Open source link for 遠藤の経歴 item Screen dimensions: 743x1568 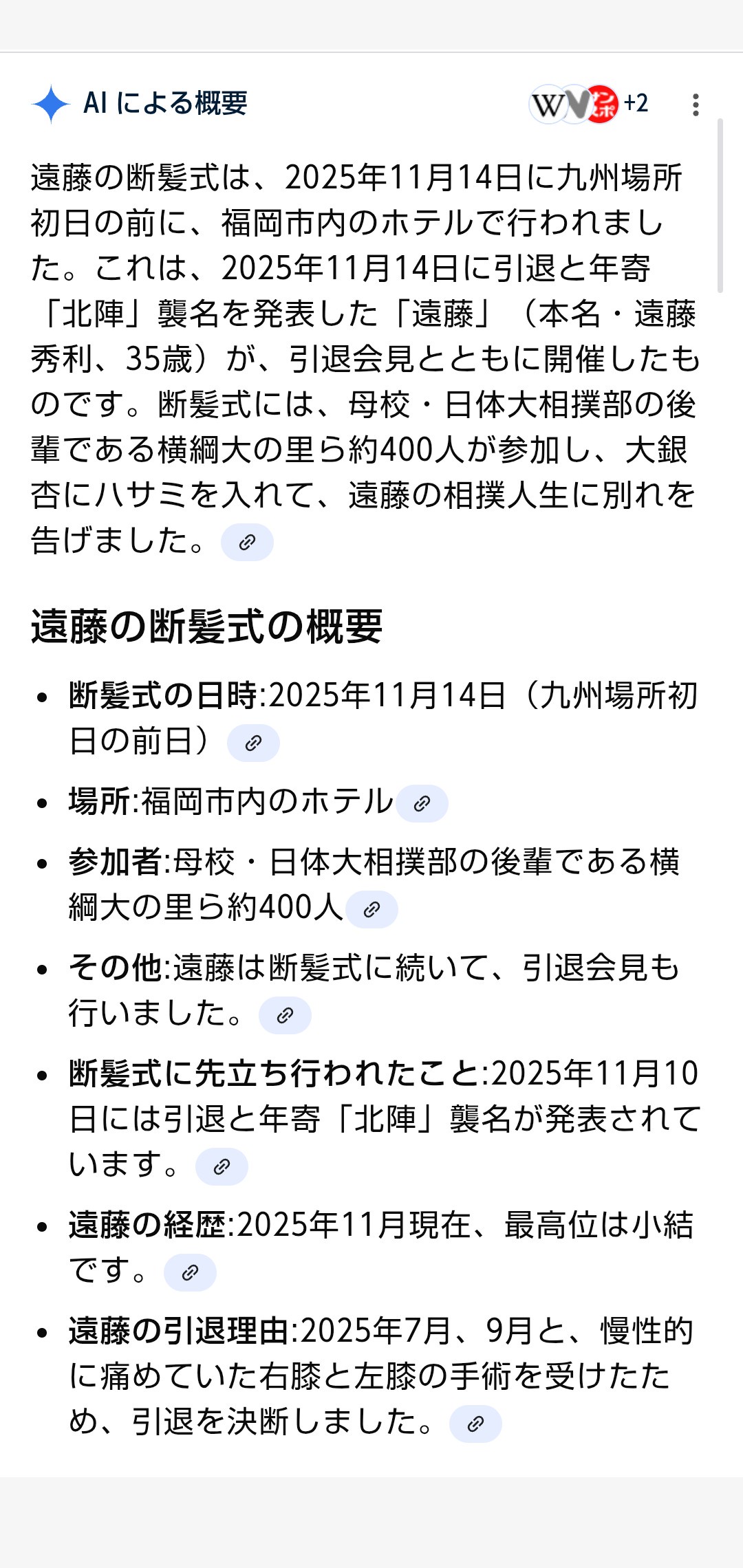pos(190,1272)
